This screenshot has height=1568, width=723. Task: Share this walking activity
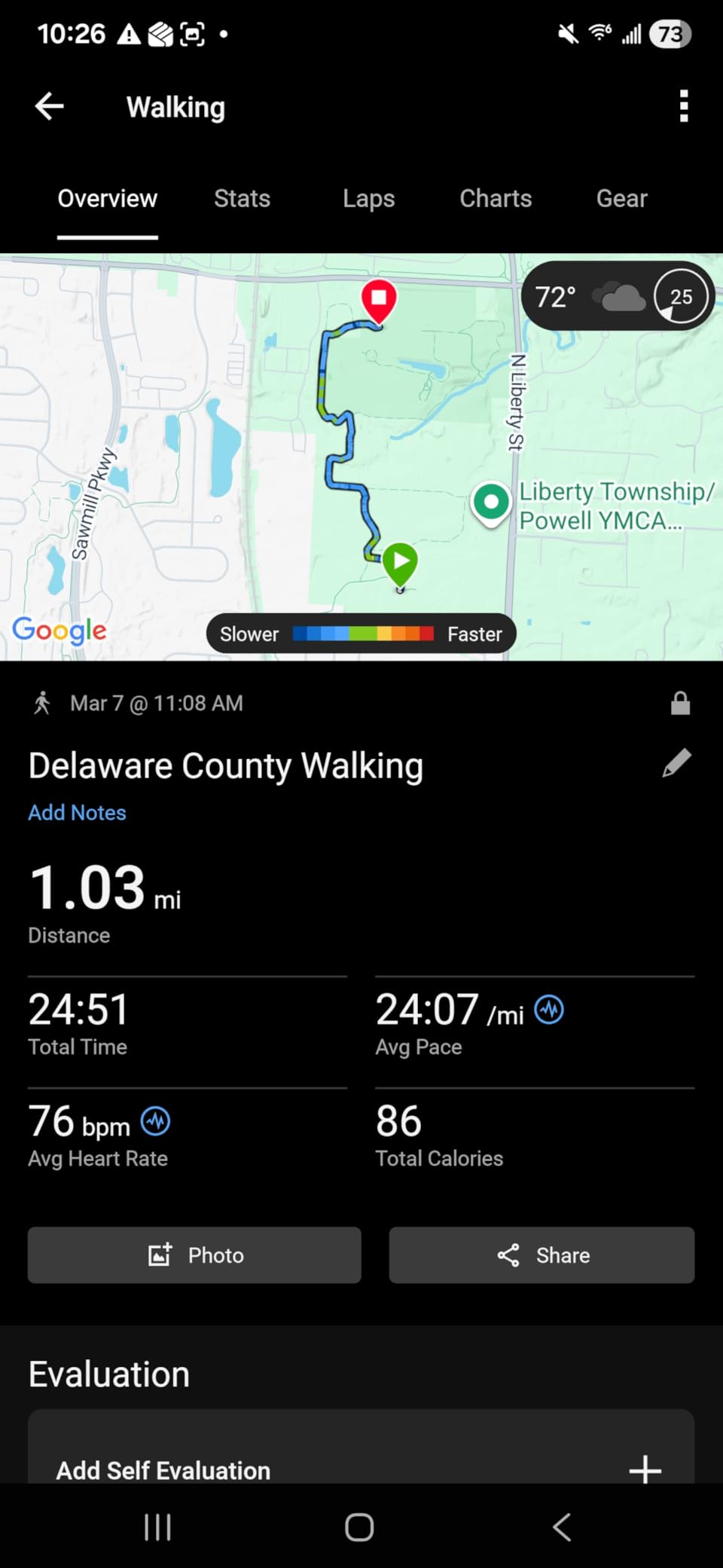[x=541, y=1255]
